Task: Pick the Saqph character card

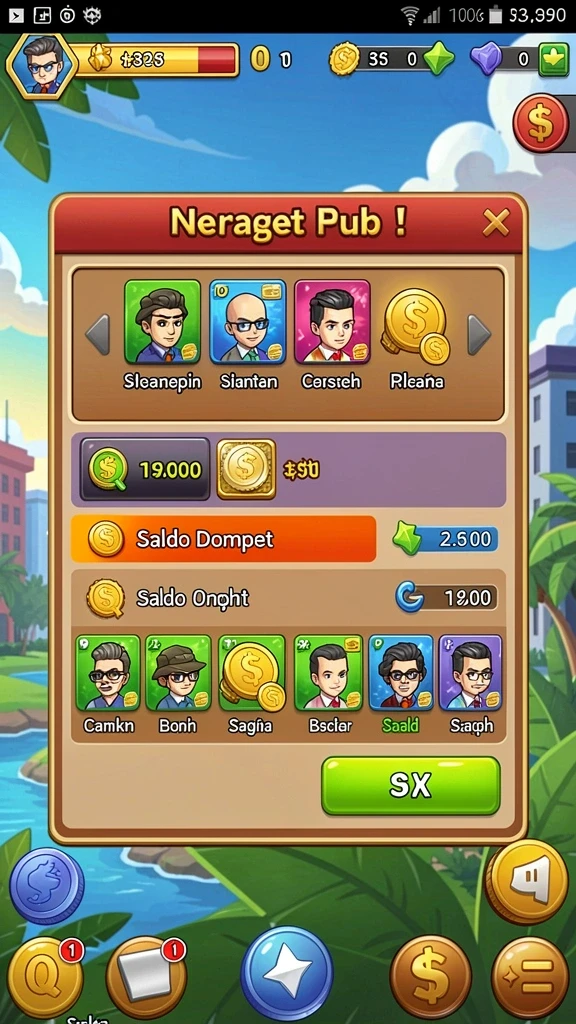Action: (x=471, y=673)
